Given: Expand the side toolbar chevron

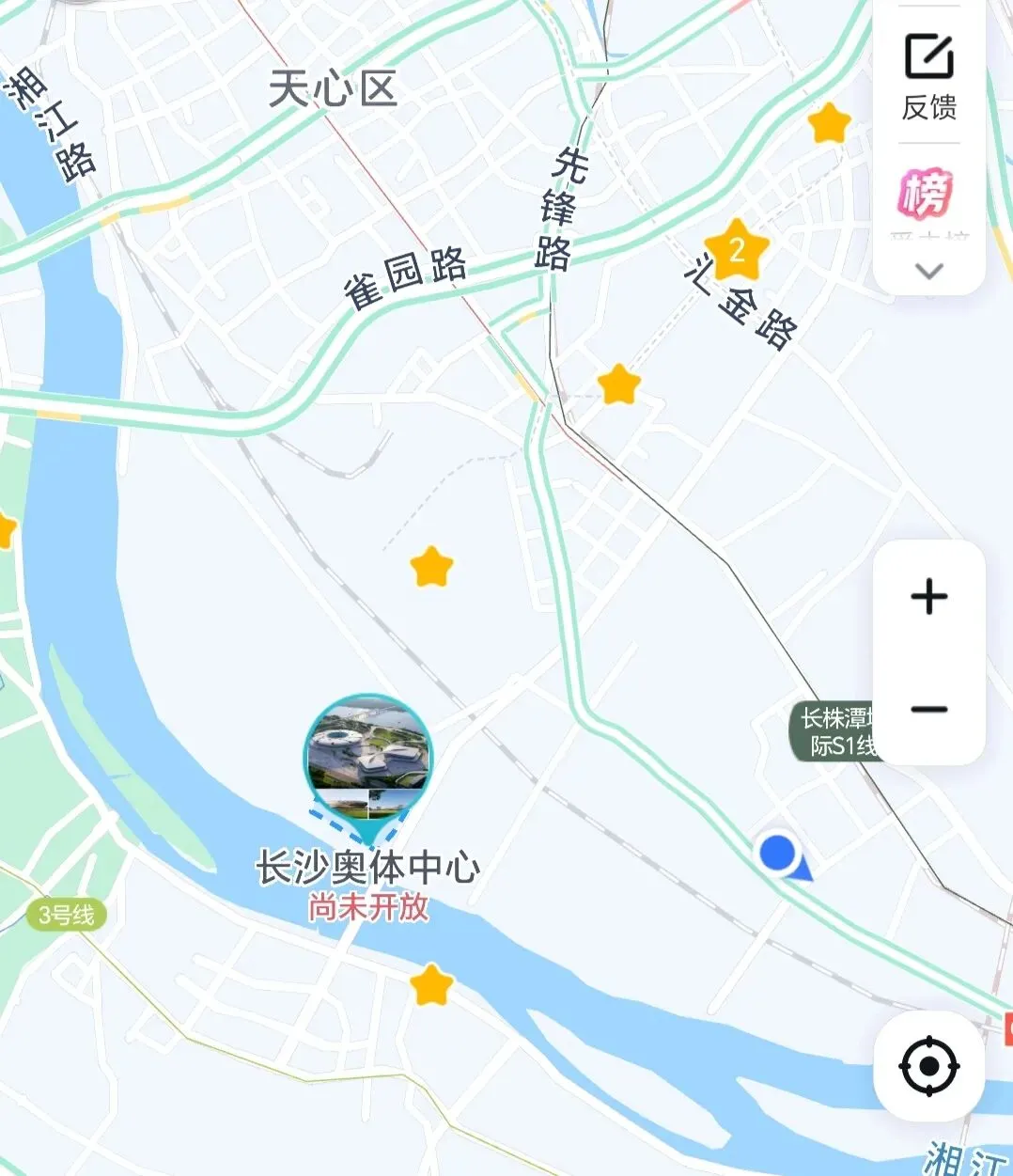Looking at the screenshot, I should pos(928,272).
